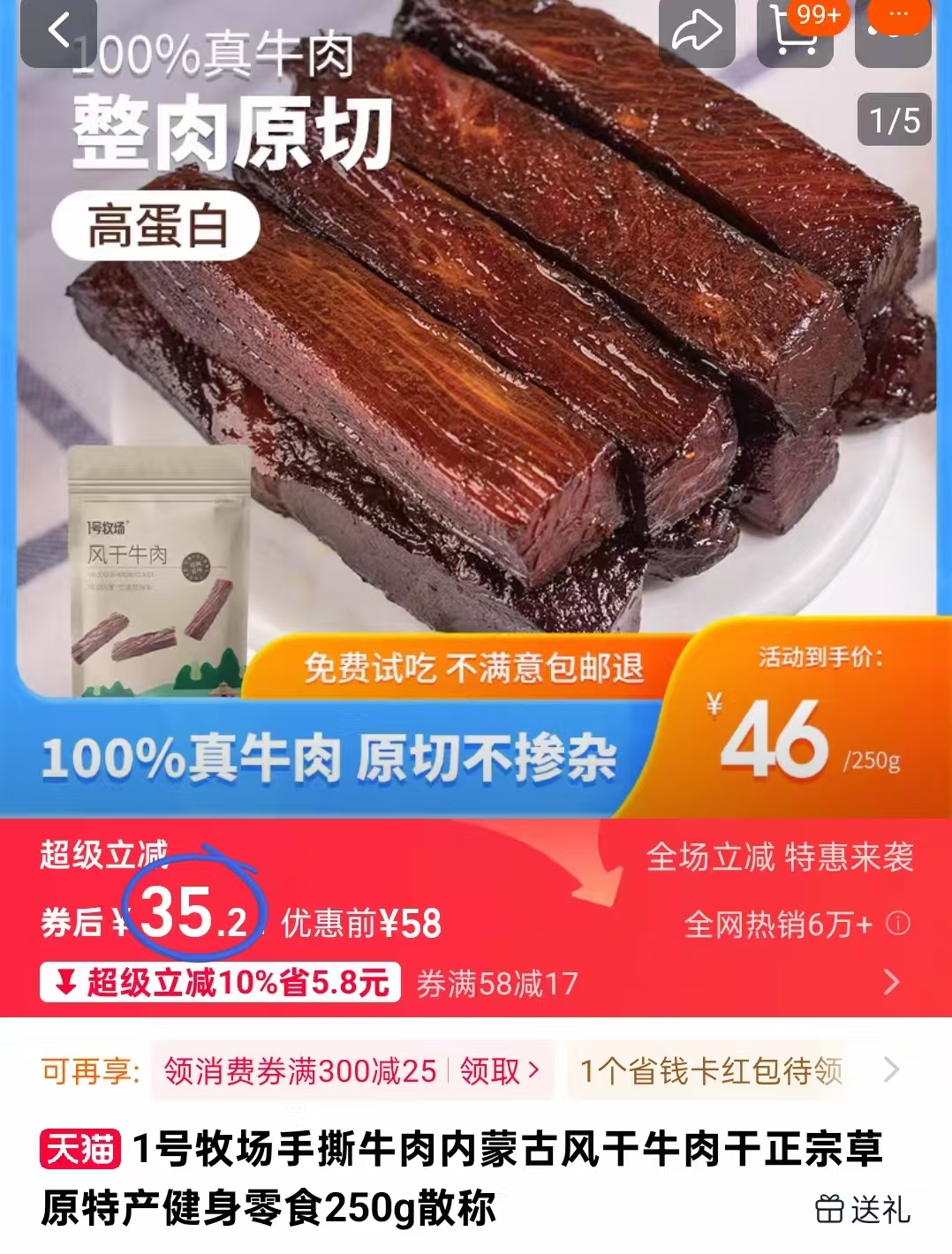View info about 全网热销6万+

898,924
